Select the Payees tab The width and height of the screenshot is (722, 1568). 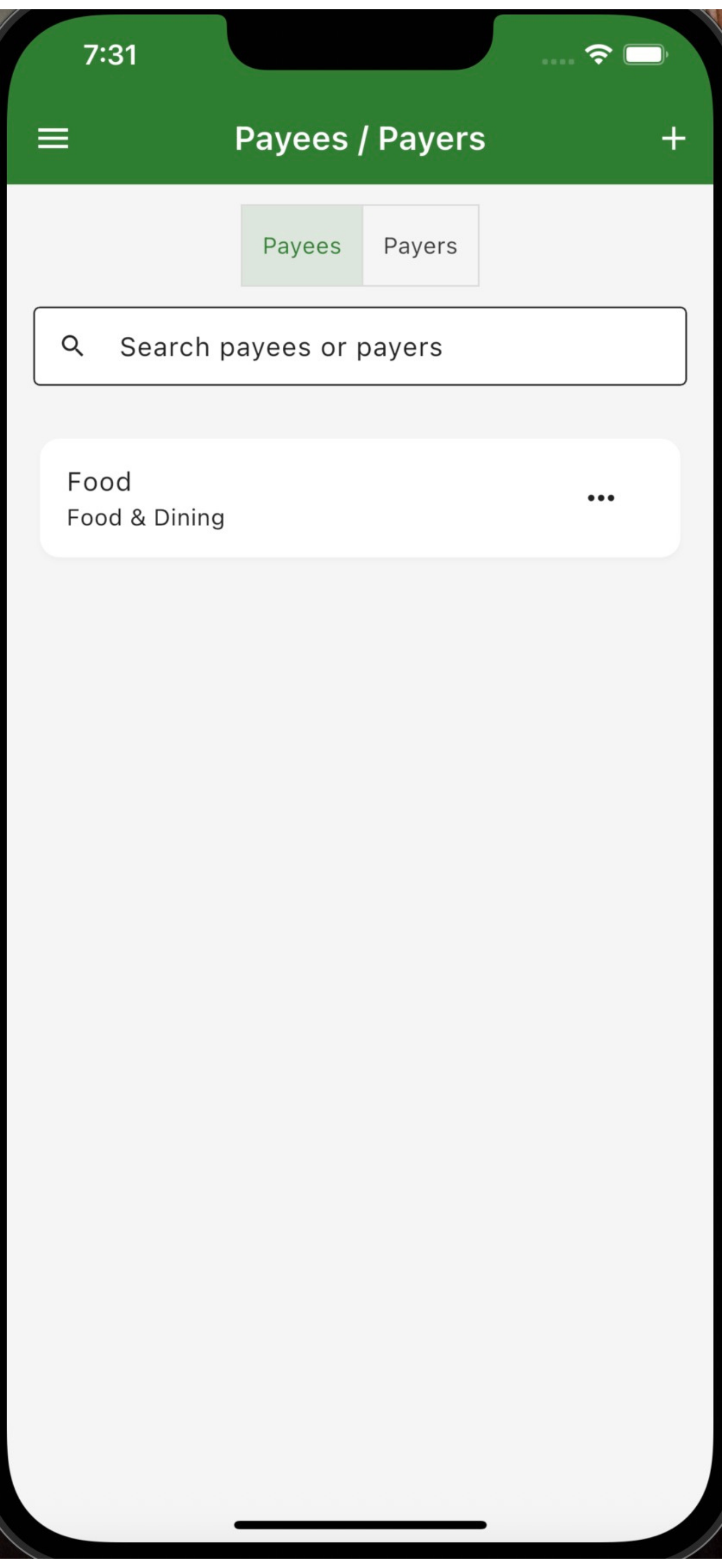point(302,246)
